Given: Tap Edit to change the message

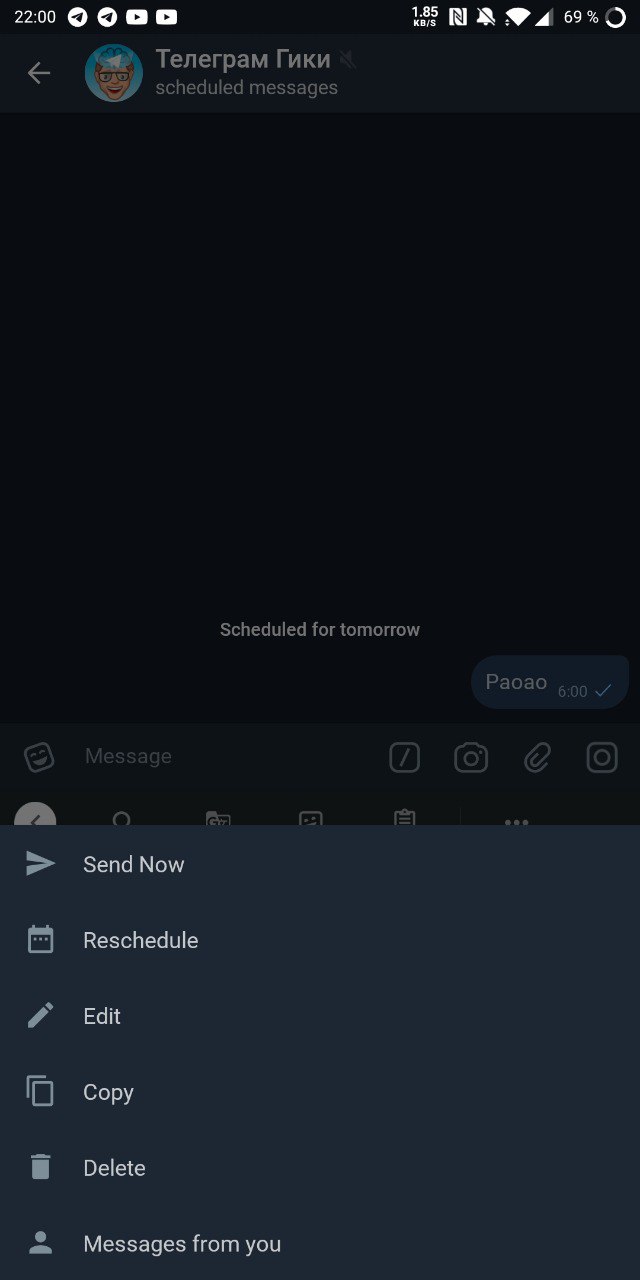Looking at the screenshot, I should click(x=102, y=1016).
